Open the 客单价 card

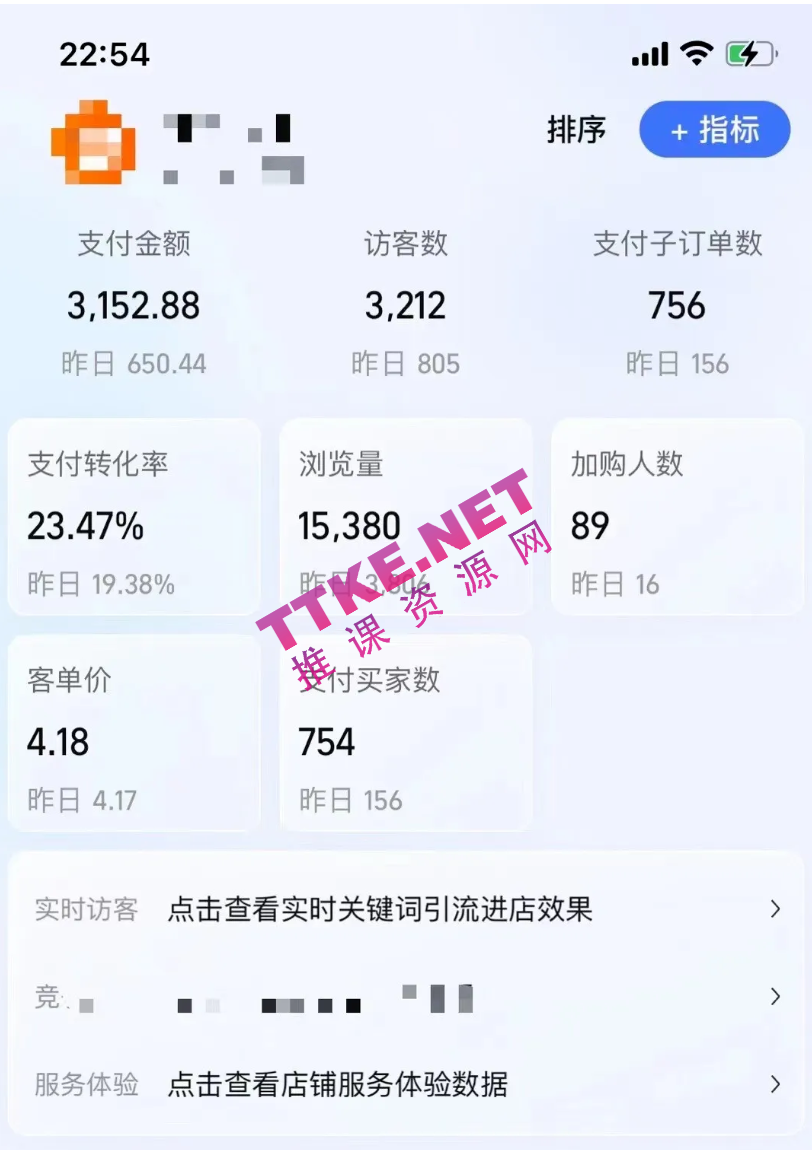point(133,733)
